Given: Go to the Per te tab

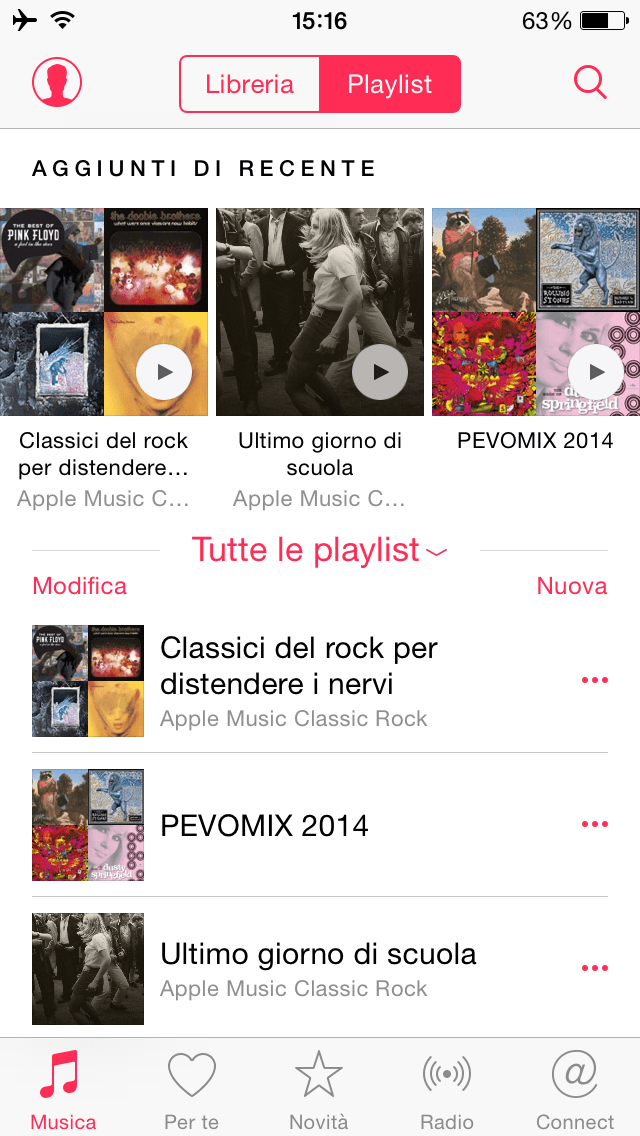Looking at the screenshot, I should [x=191, y=1088].
